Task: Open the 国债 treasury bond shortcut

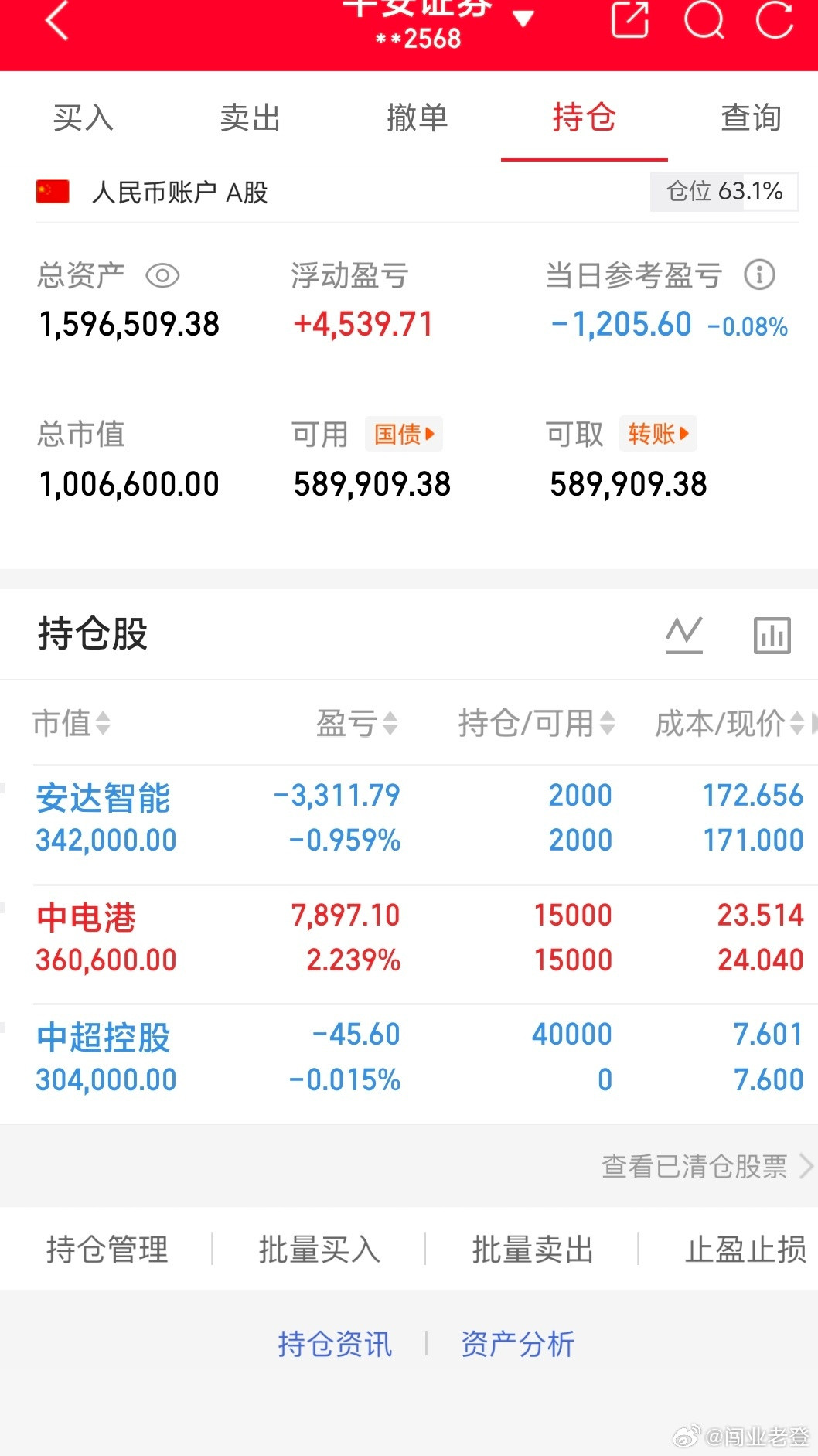Action: click(403, 434)
